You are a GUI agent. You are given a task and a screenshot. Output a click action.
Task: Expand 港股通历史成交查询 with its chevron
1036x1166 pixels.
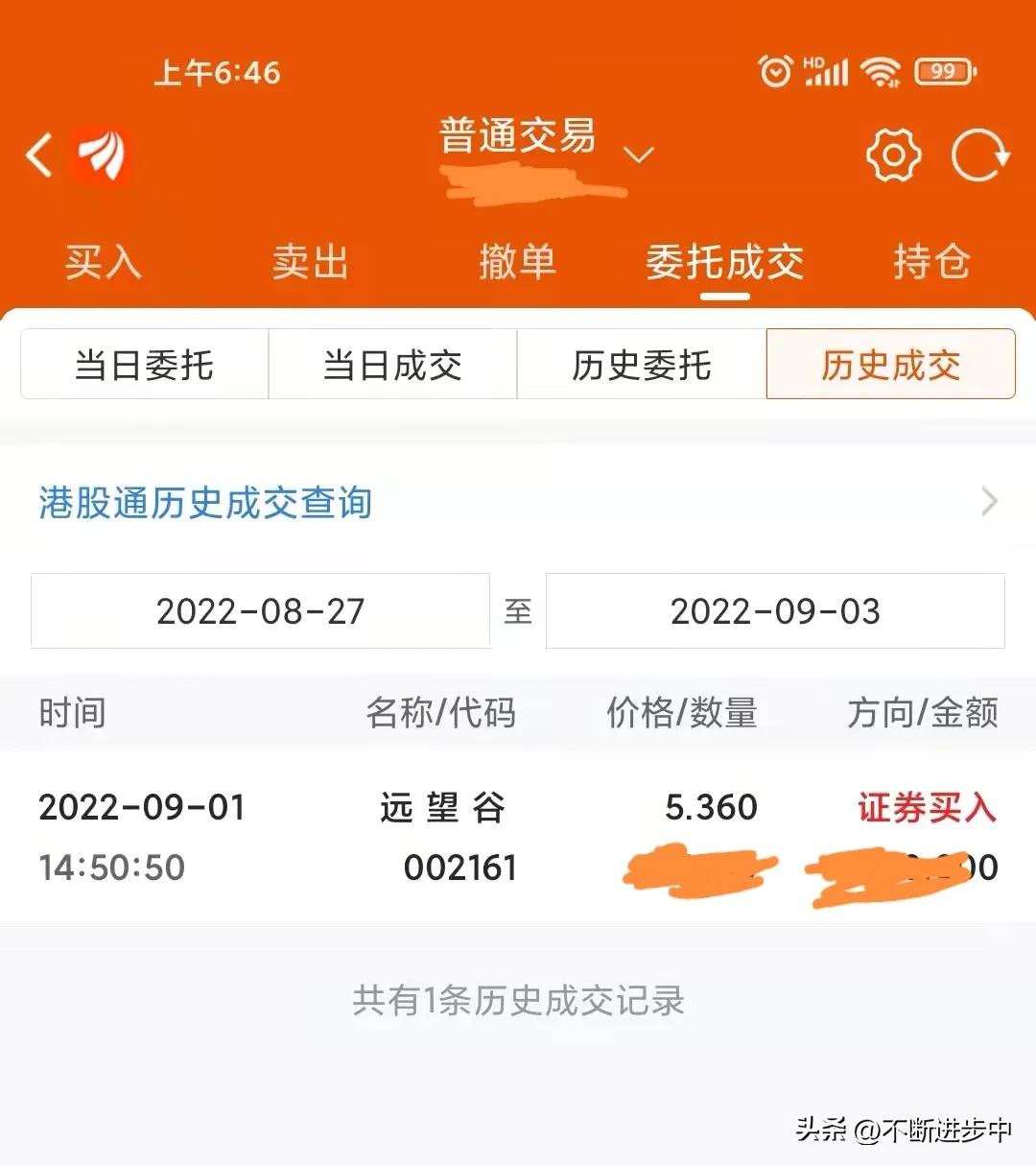click(989, 502)
